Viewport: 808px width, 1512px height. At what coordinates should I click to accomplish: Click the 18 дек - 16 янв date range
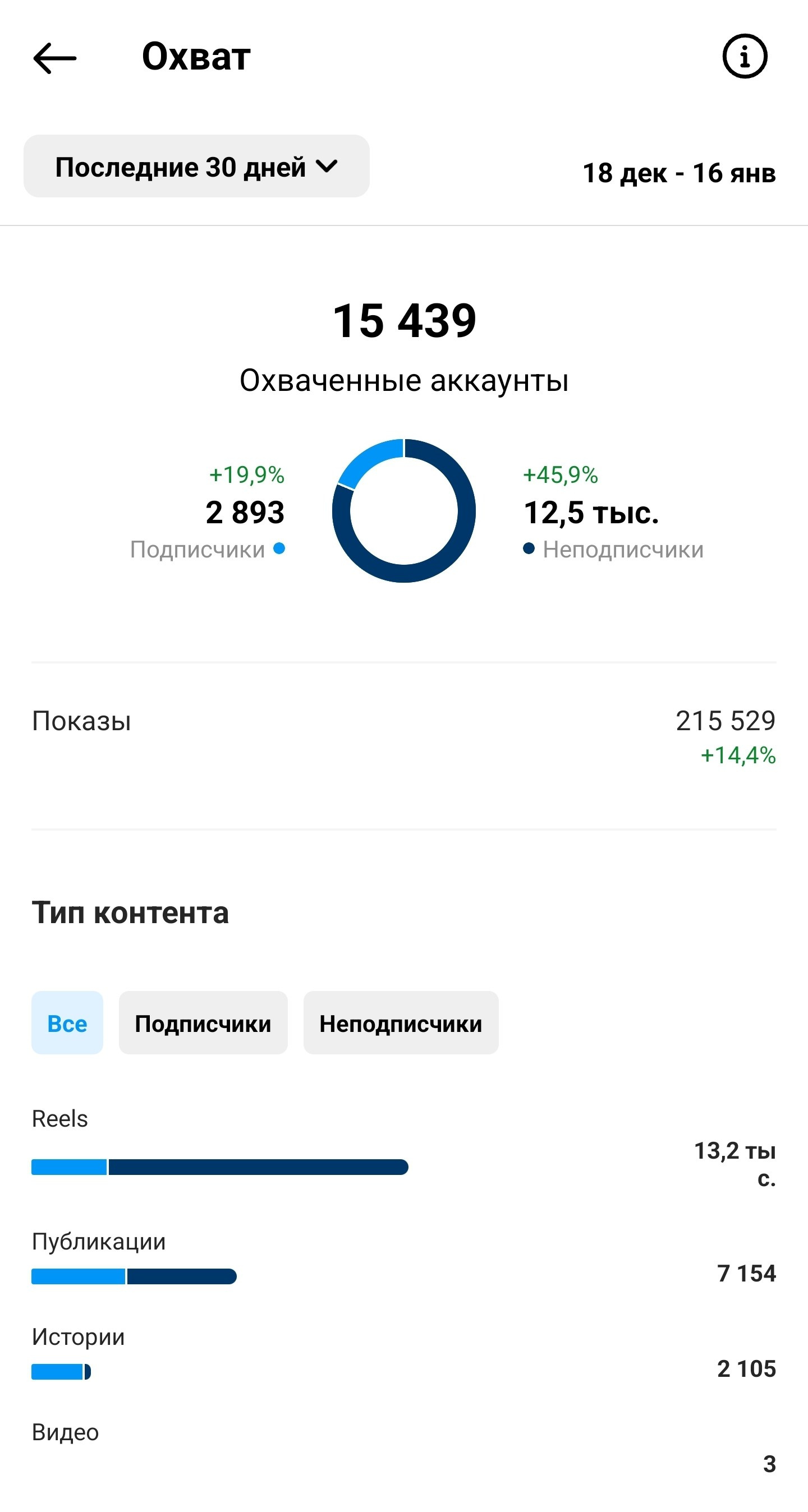[680, 173]
